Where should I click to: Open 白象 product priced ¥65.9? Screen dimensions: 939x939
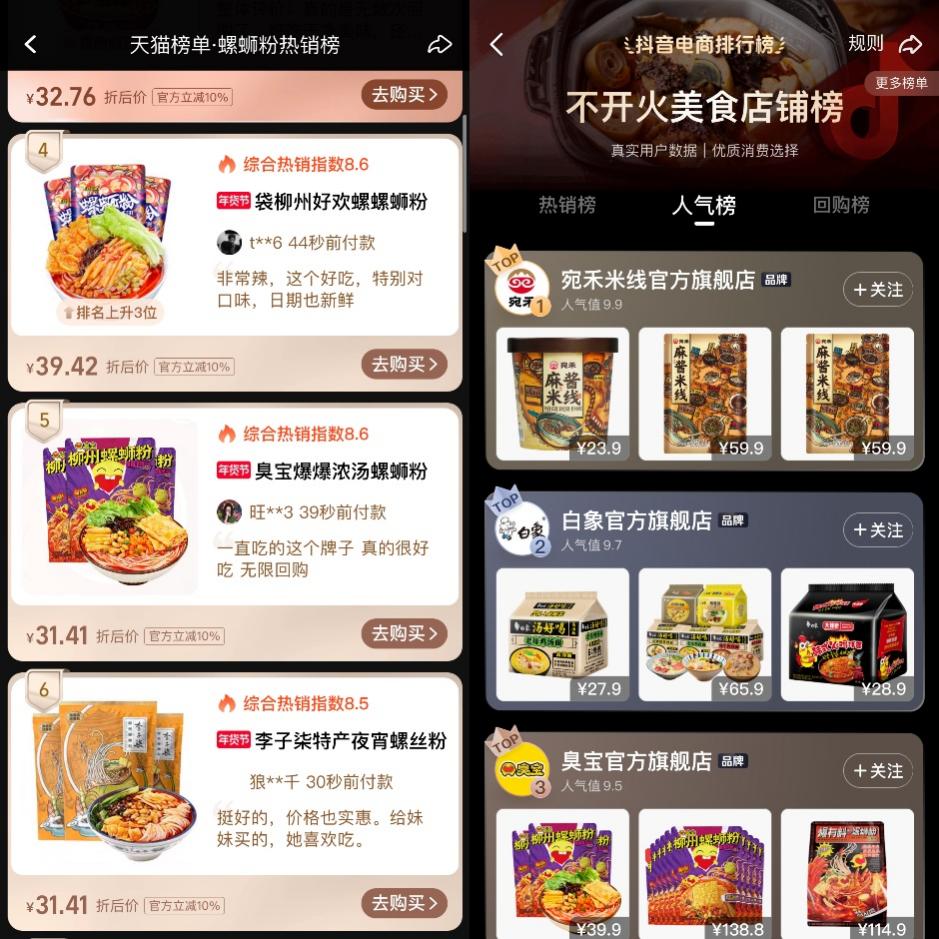point(705,634)
